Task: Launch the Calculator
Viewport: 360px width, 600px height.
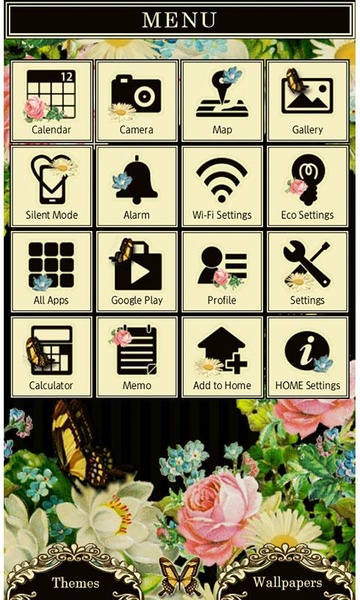Action: click(x=51, y=357)
